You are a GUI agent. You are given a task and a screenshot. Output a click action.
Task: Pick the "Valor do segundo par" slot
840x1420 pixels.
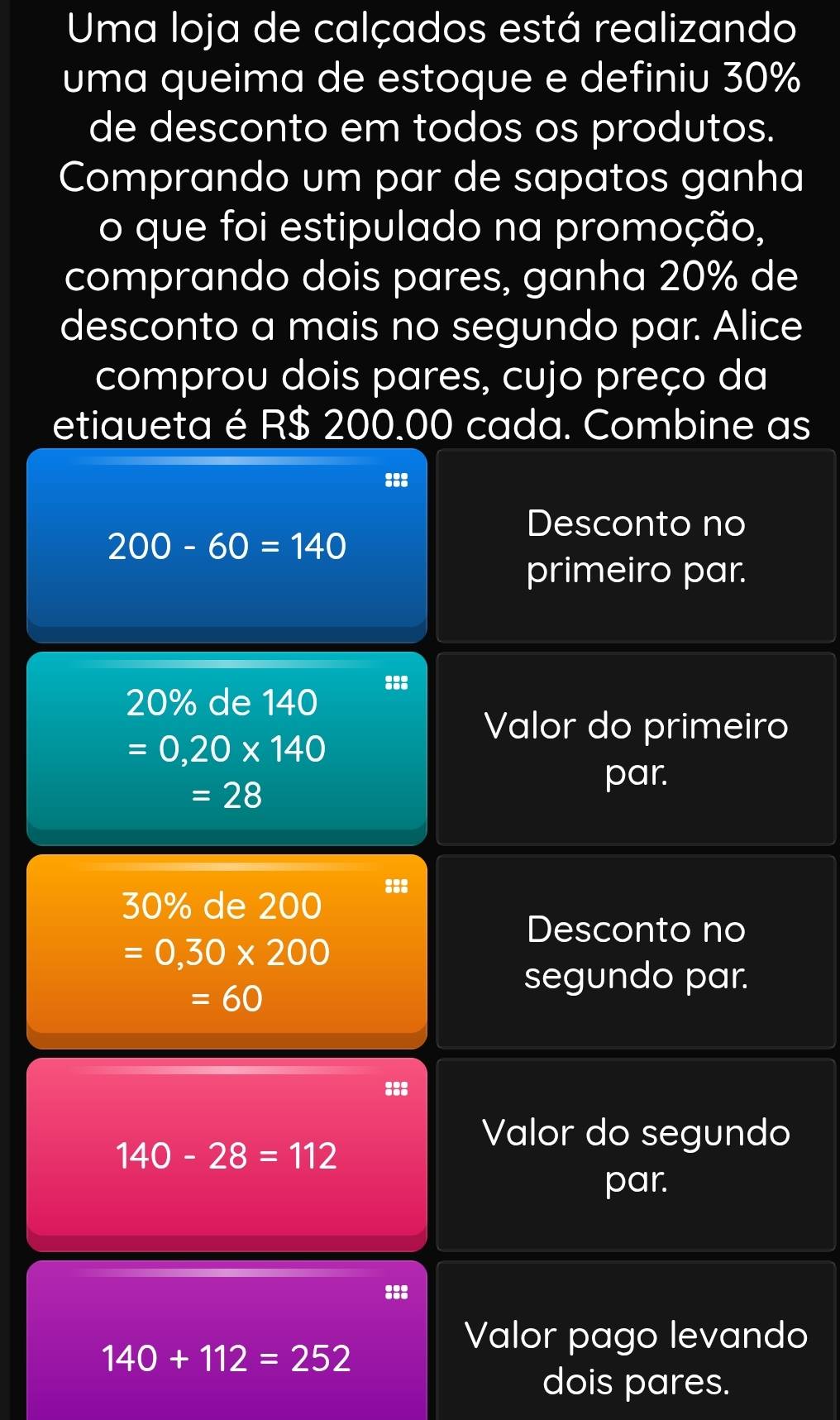(x=635, y=1155)
